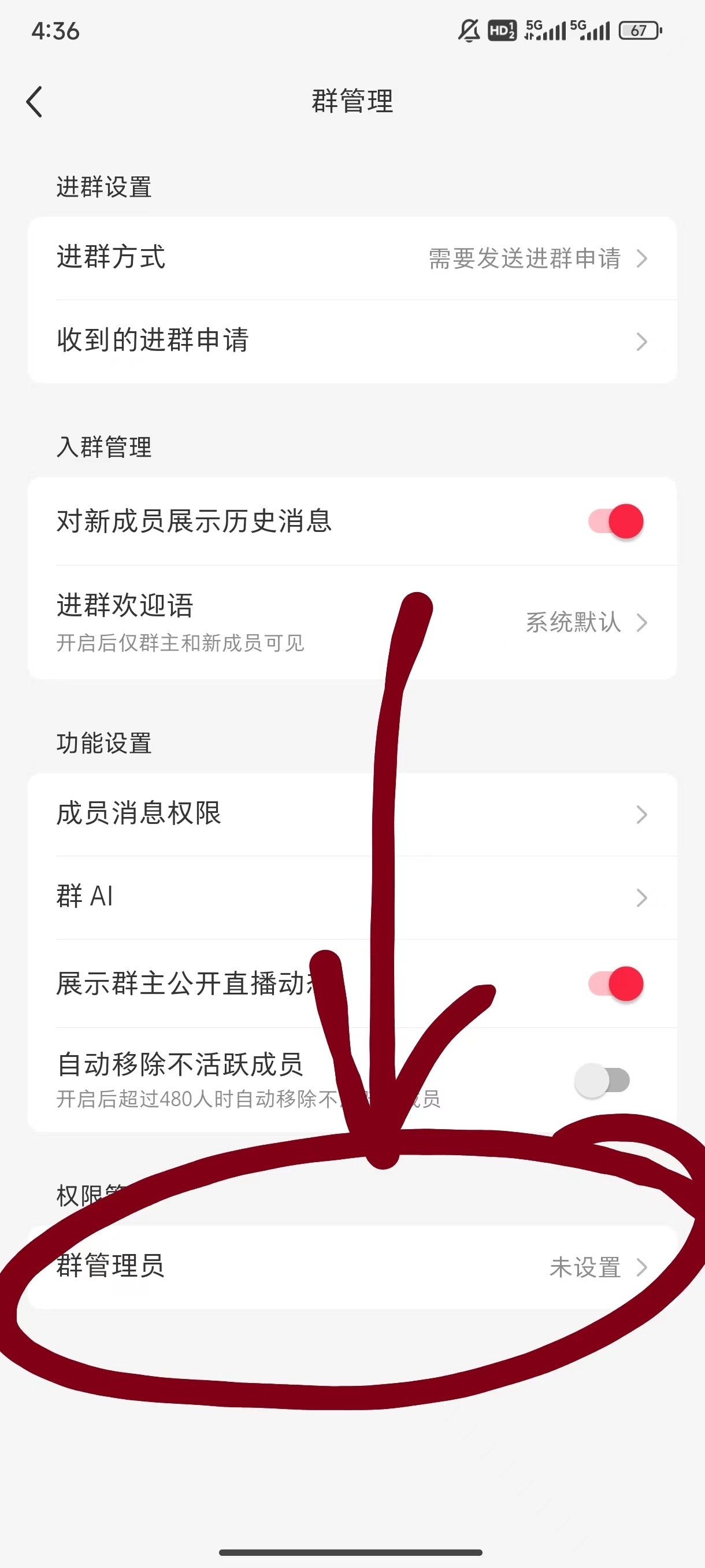
Task: Expand the chevron next to 未设置
Action: click(x=643, y=1267)
